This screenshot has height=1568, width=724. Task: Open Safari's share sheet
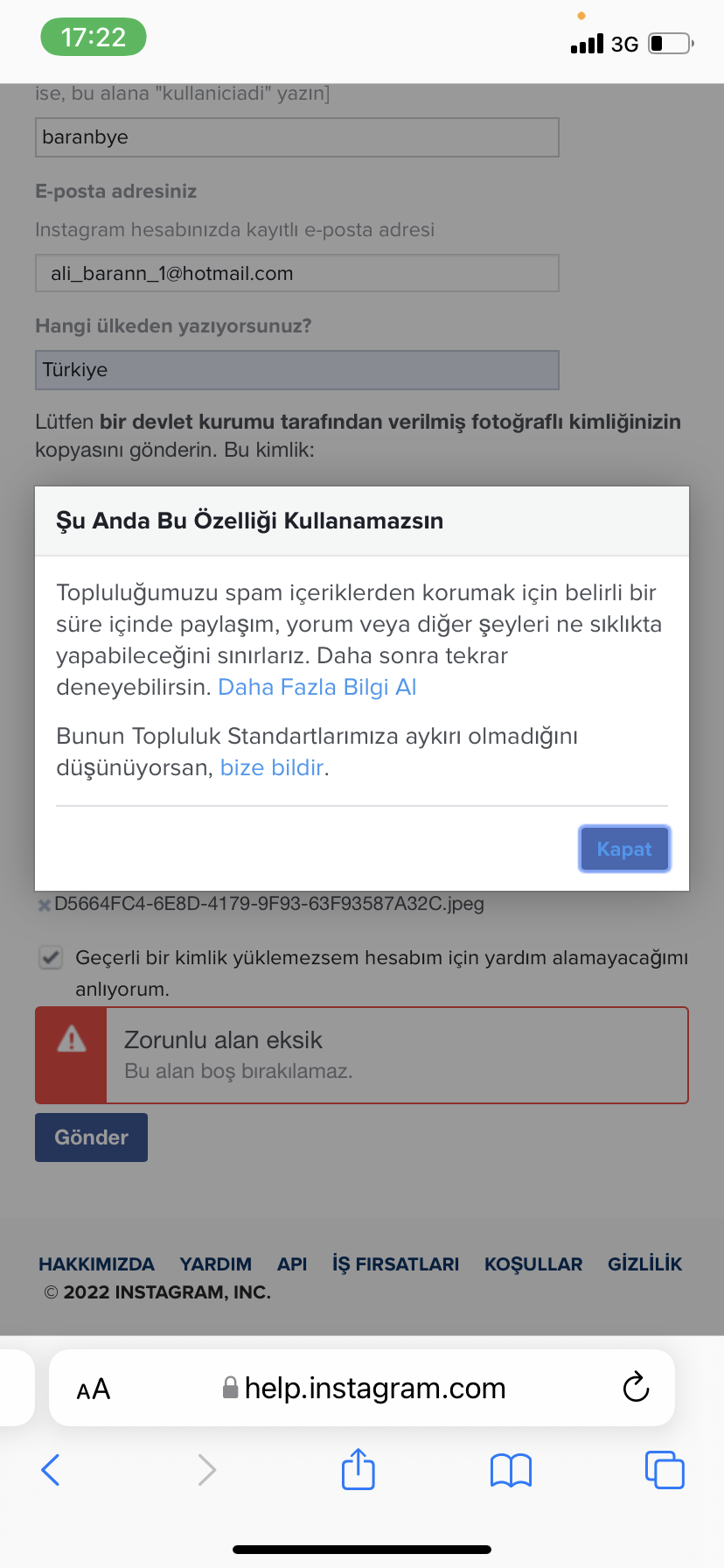(359, 1468)
